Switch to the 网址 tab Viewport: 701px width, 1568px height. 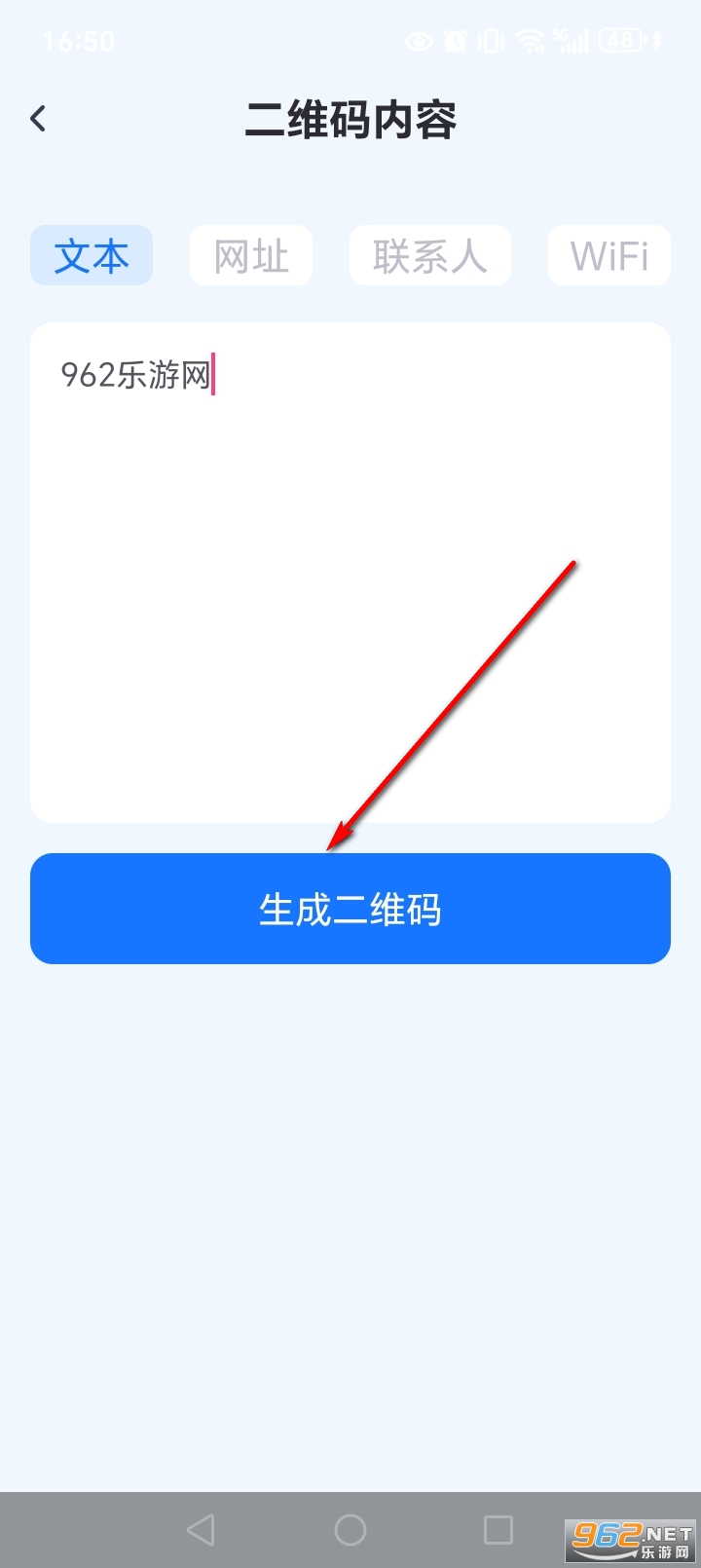pyautogui.click(x=250, y=255)
